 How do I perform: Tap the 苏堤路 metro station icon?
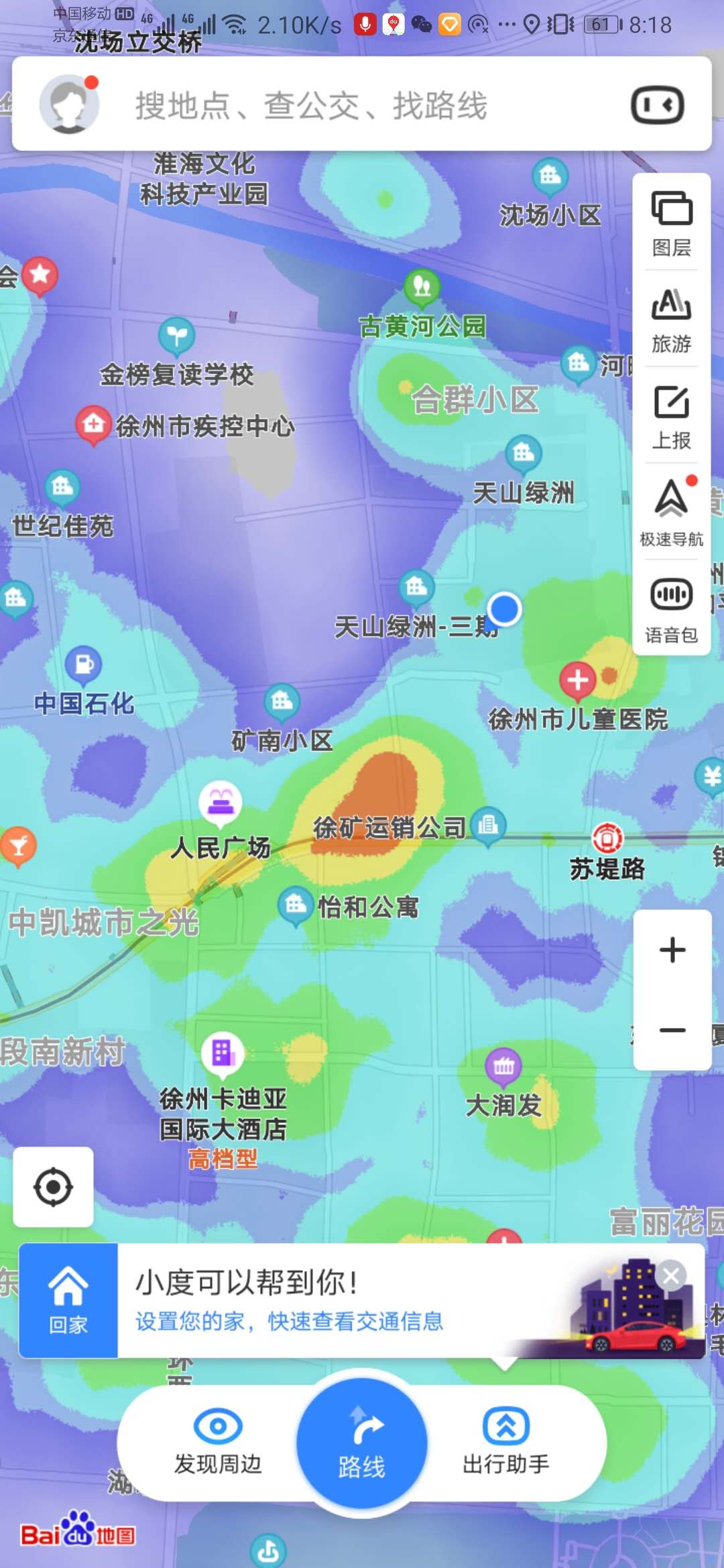pyautogui.click(x=607, y=837)
